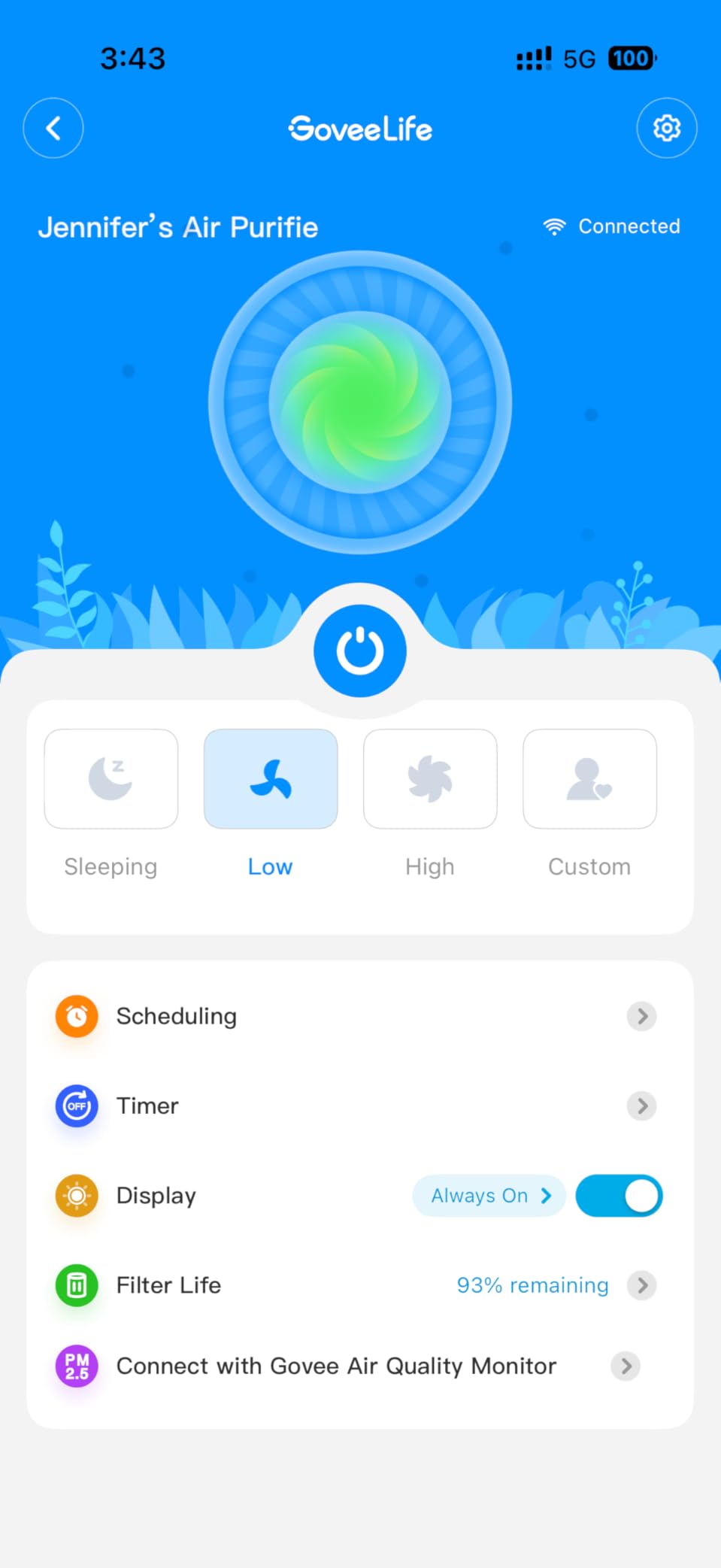Open Scheduling settings
Screen dimensions: 721x1568
click(x=359, y=1016)
